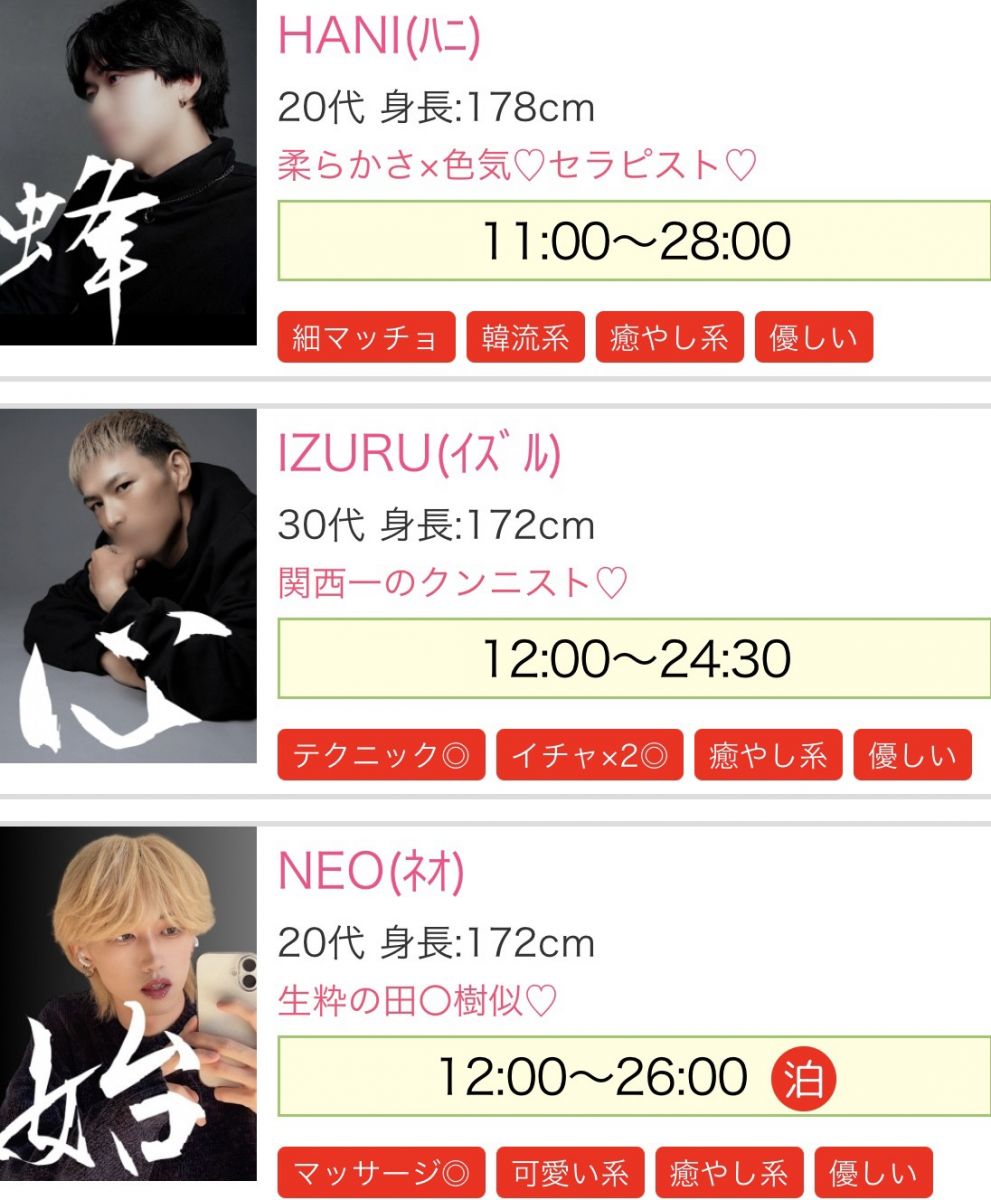Select the 細マッチョ tag
The width and height of the screenshot is (991, 1200).
[x=366, y=338]
